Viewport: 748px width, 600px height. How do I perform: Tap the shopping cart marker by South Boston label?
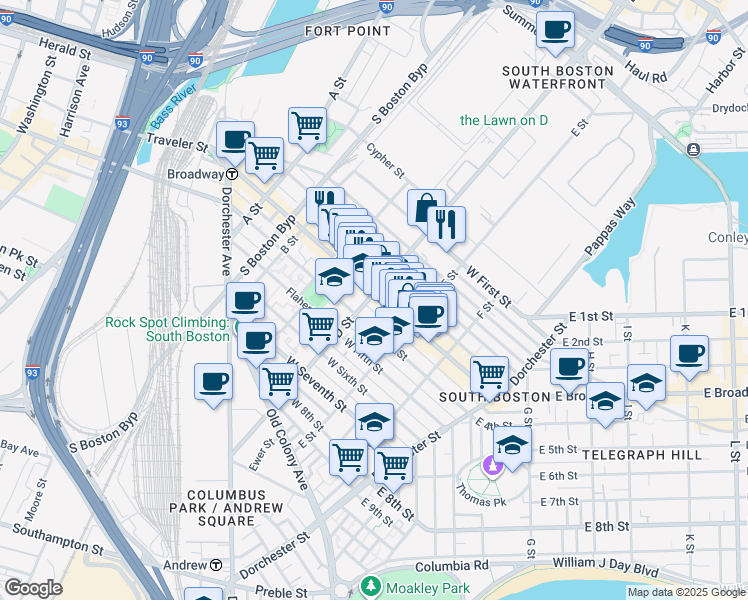point(489,374)
